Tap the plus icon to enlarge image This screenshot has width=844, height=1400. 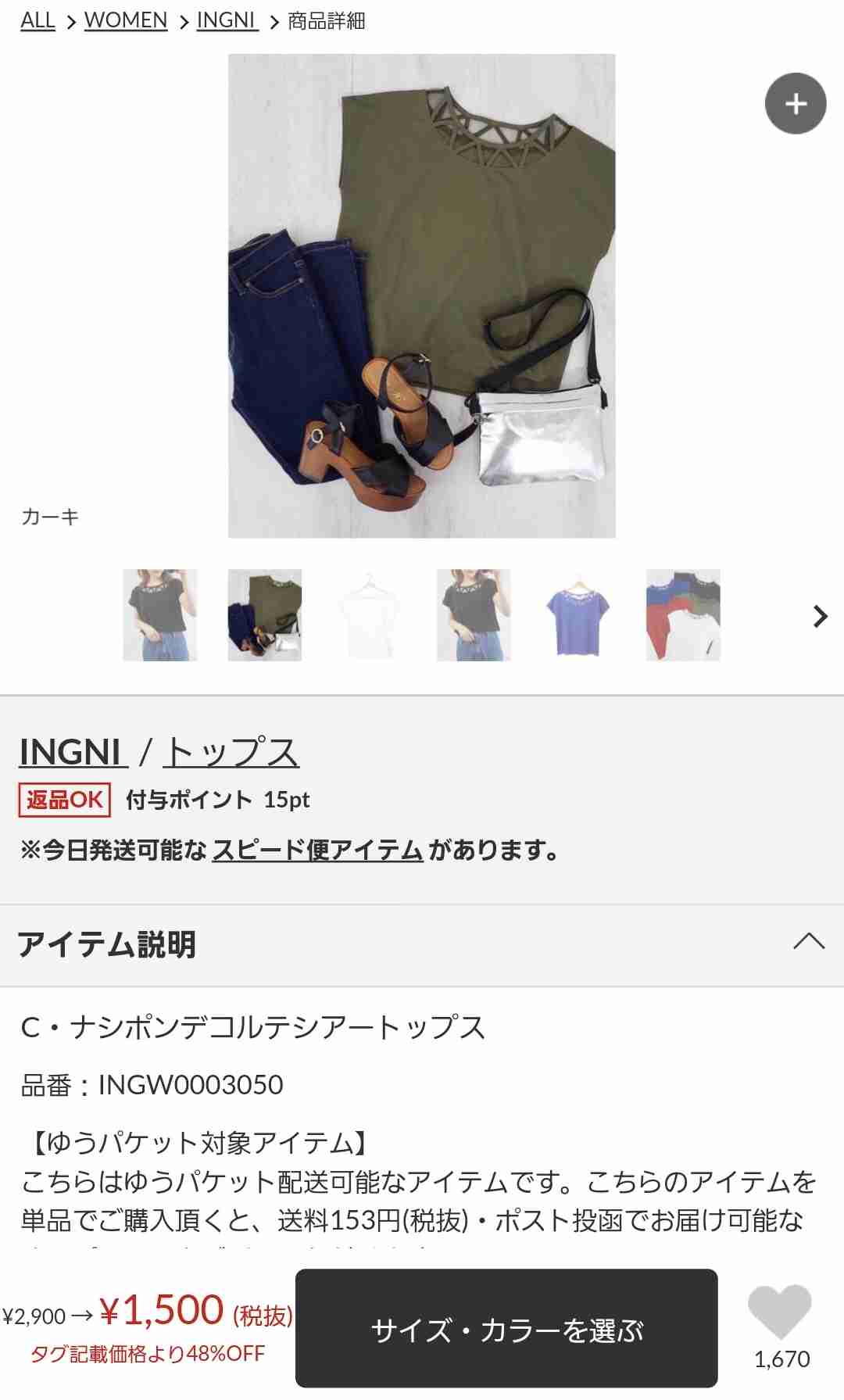point(795,104)
